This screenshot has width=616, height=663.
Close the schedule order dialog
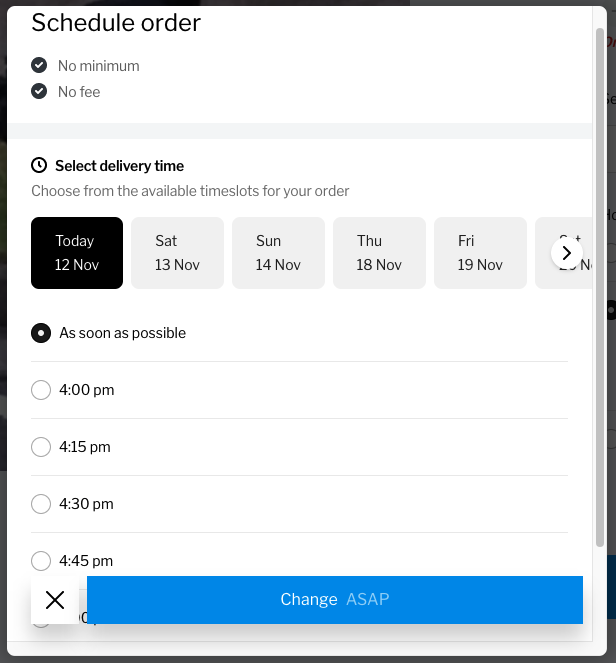[55, 600]
